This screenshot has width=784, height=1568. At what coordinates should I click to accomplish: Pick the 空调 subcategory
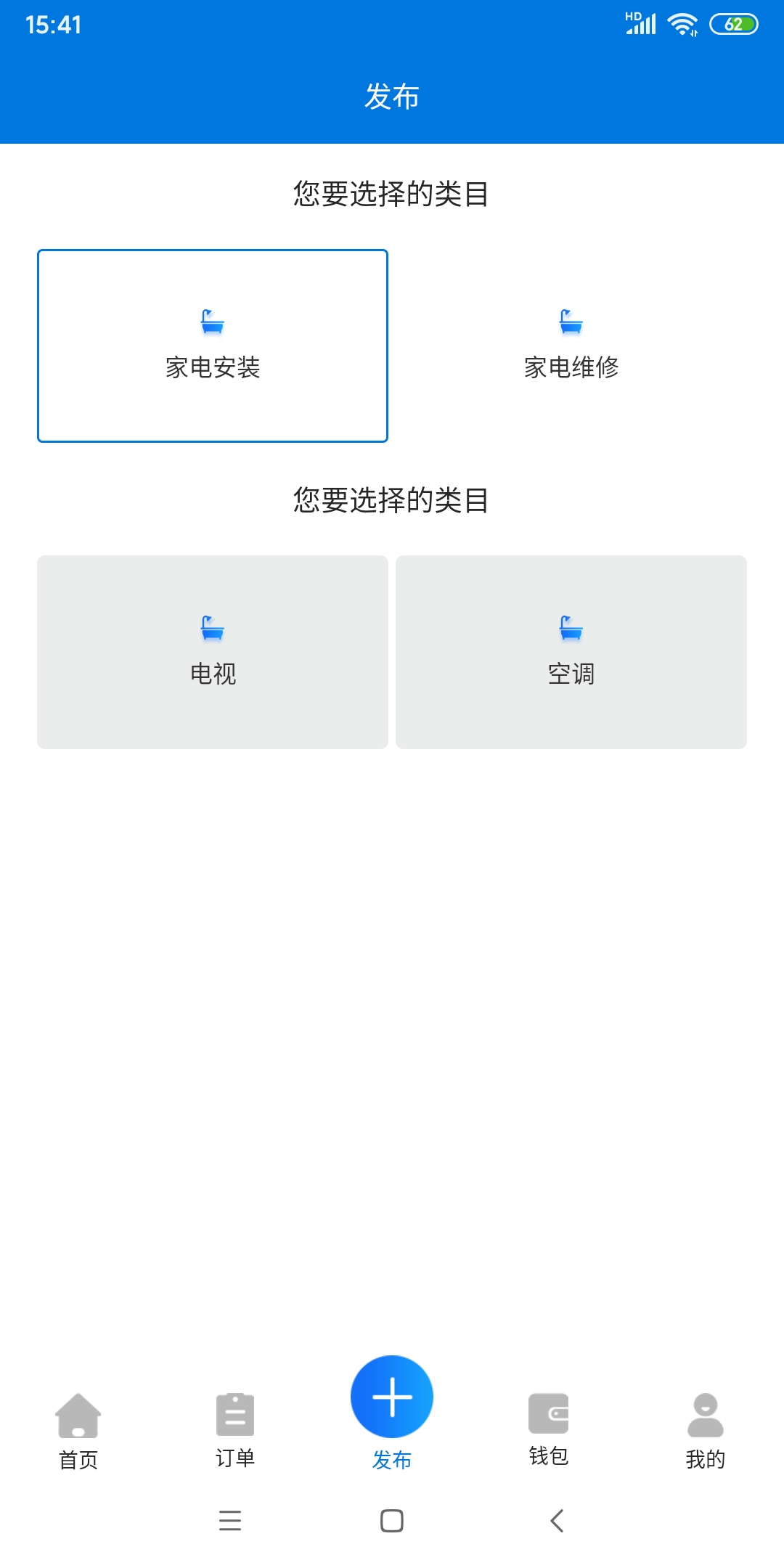click(x=571, y=652)
